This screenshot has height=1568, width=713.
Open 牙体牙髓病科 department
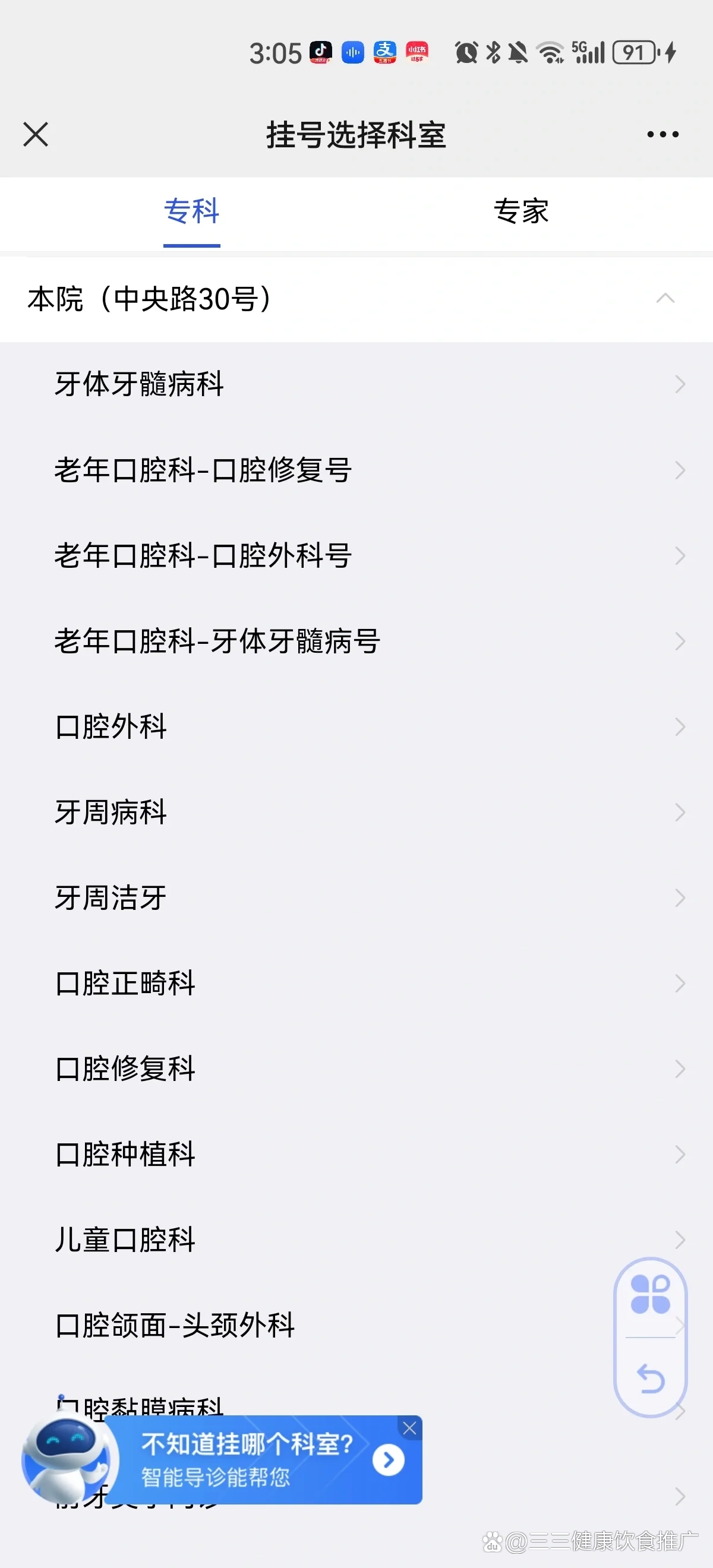click(x=356, y=384)
